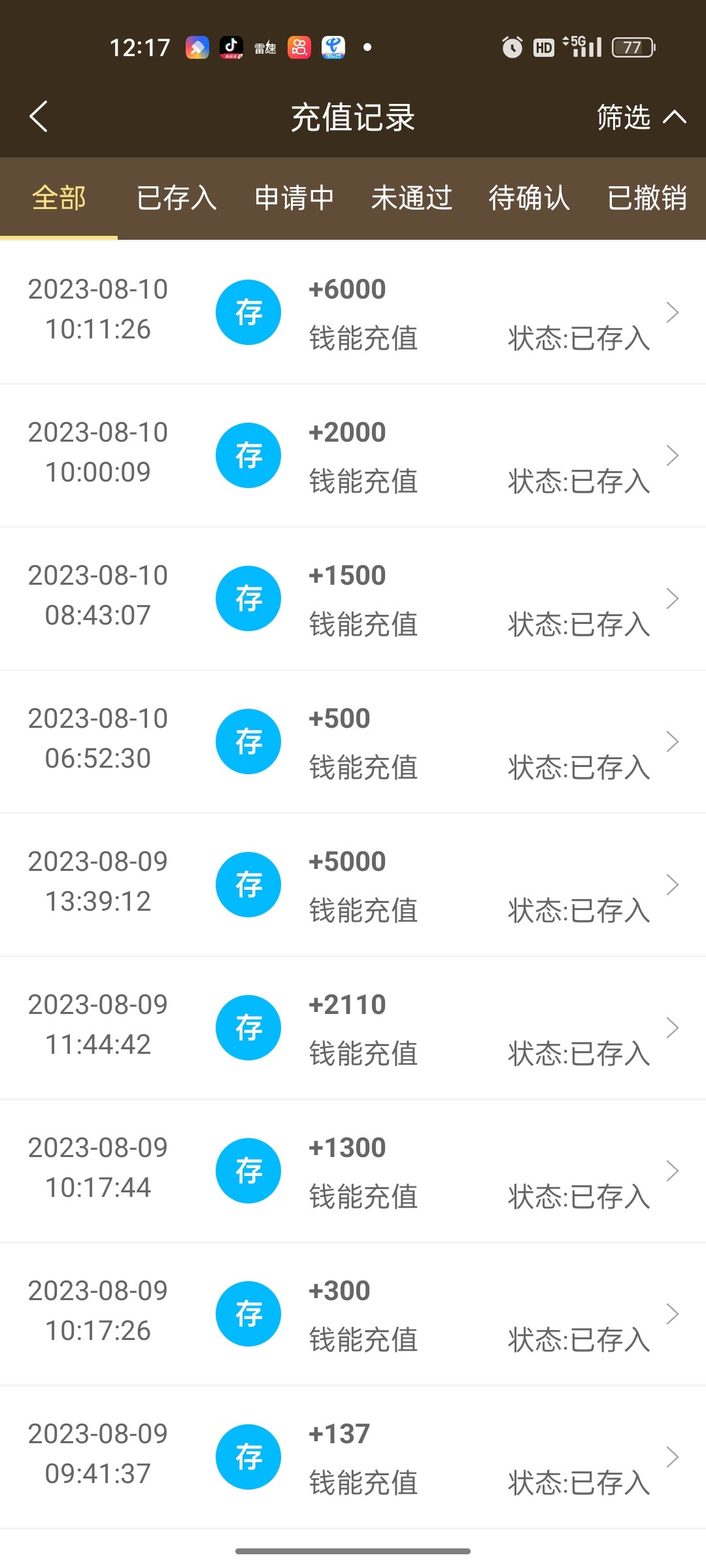
Task: Tap the China Telecom notification icon
Action: tap(335, 46)
